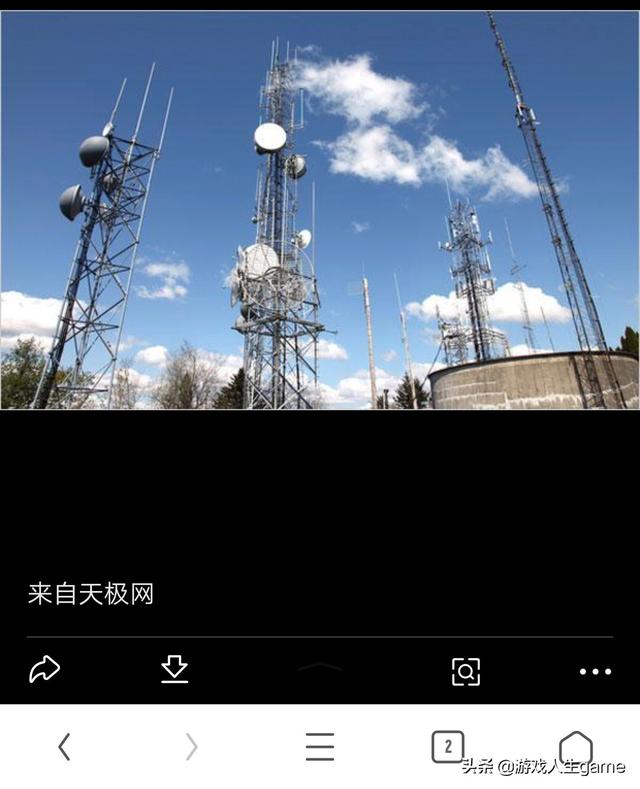This screenshot has width=640, height=789.
Task: Open the three-dot overflow menu
Action: pyautogui.click(x=595, y=671)
